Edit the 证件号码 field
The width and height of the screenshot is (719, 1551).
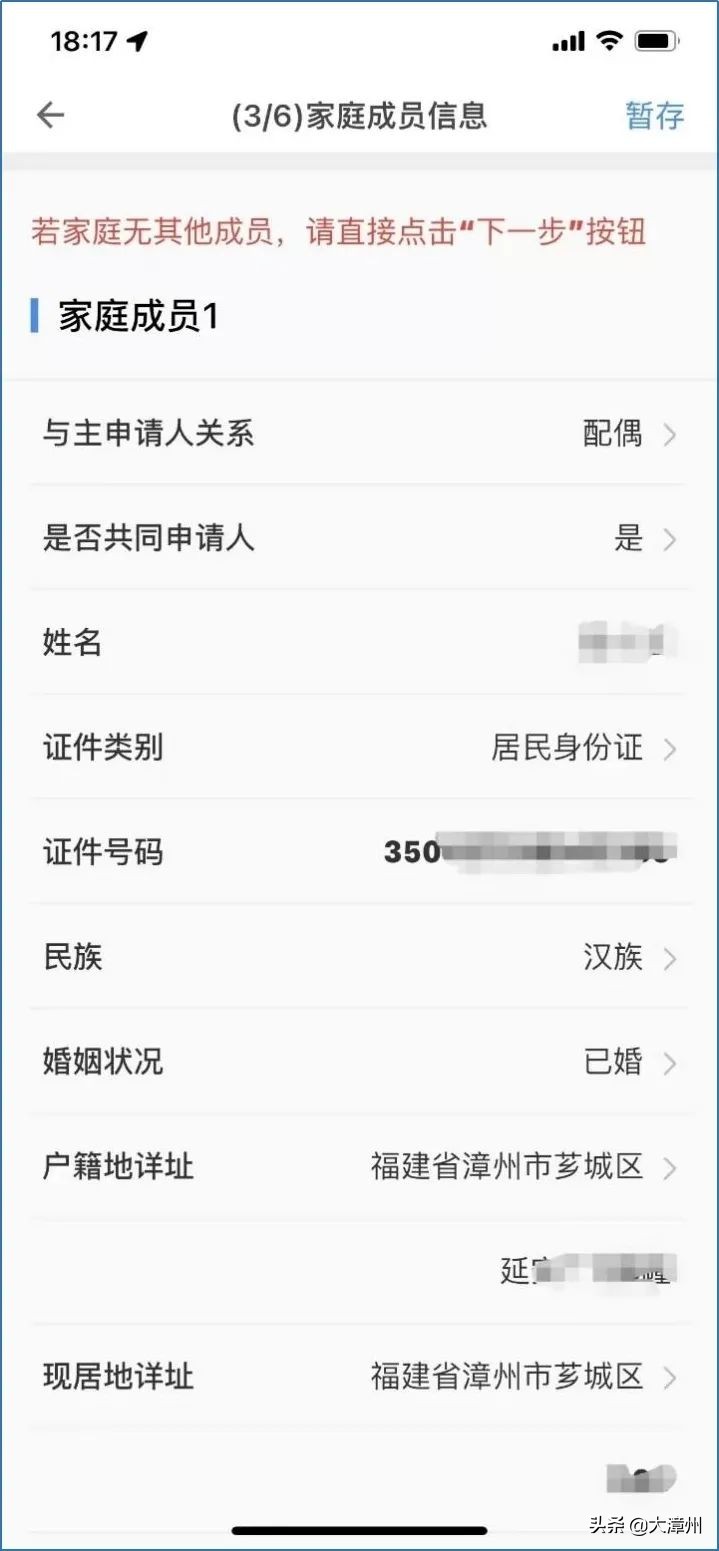click(530, 852)
